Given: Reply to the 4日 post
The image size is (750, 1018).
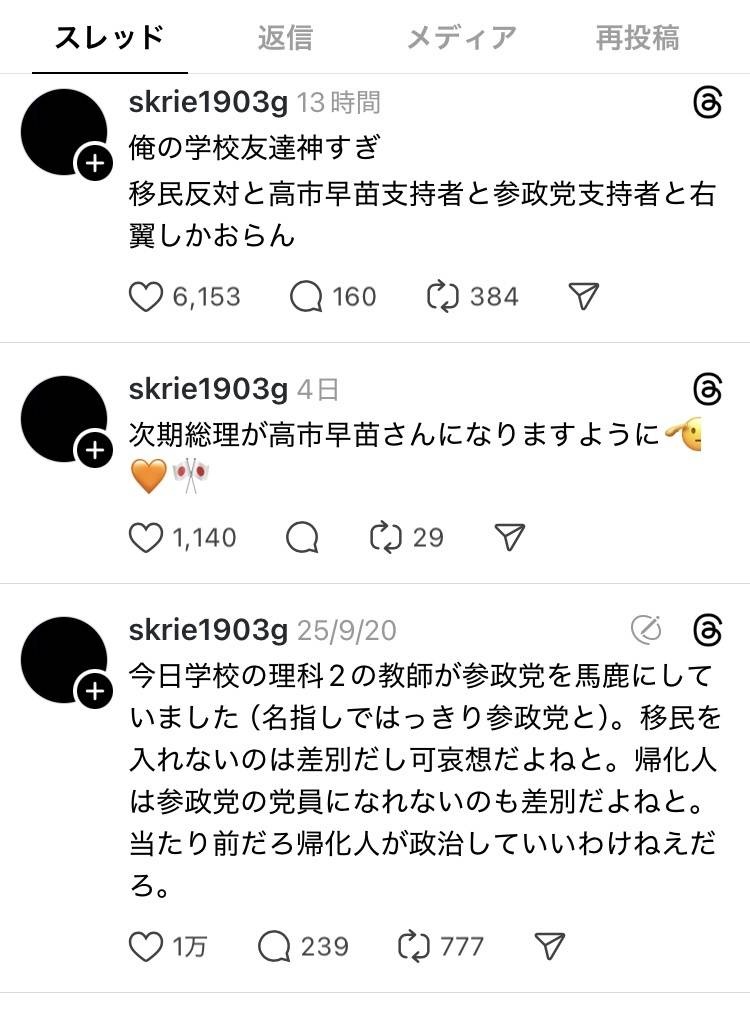Looking at the screenshot, I should pyautogui.click(x=303, y=538).
